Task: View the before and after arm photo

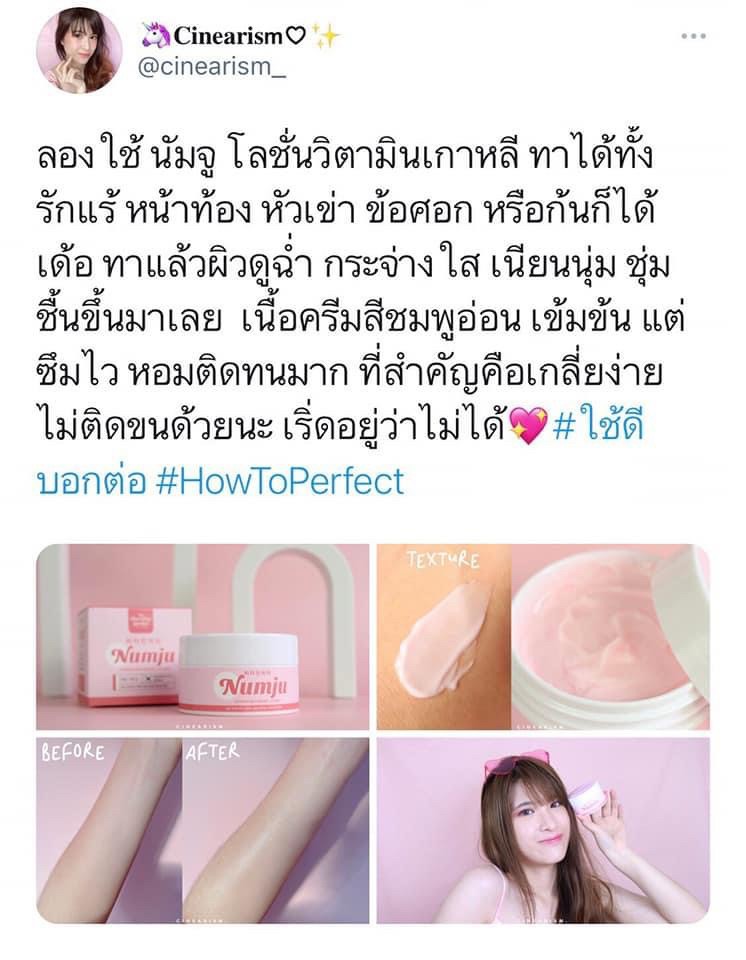Action: [x=203, y=831]
